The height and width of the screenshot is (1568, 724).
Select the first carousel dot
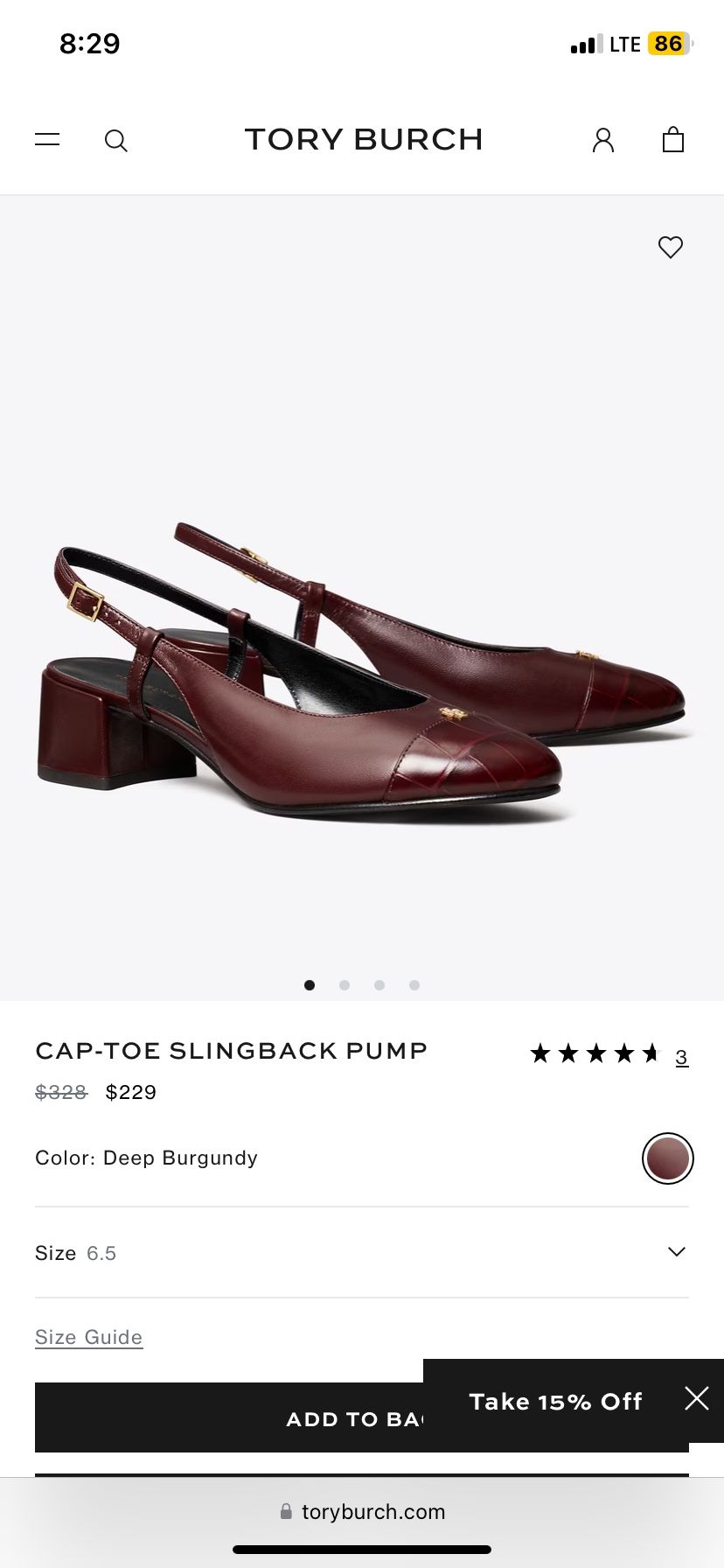[310, 984]
